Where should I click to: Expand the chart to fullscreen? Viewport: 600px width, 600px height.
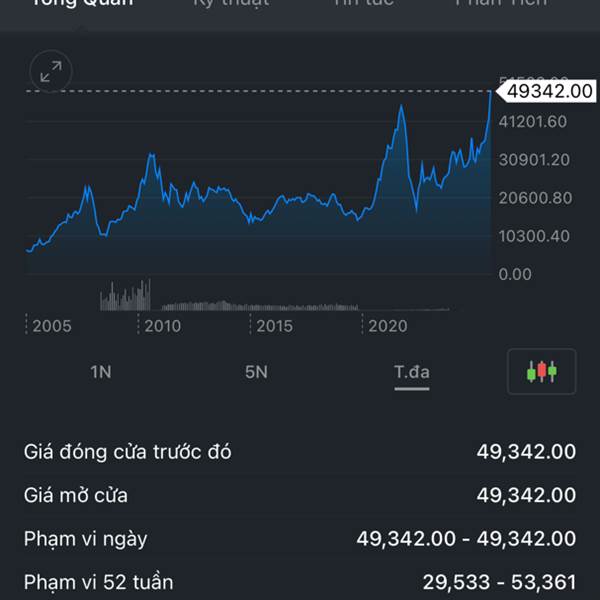point(50,71)
